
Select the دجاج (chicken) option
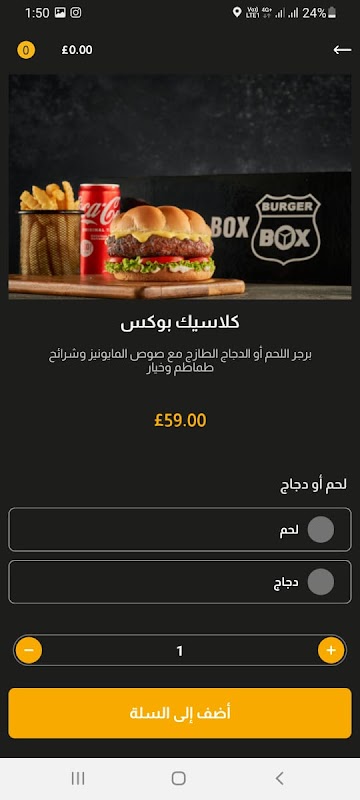pos(179,582)
